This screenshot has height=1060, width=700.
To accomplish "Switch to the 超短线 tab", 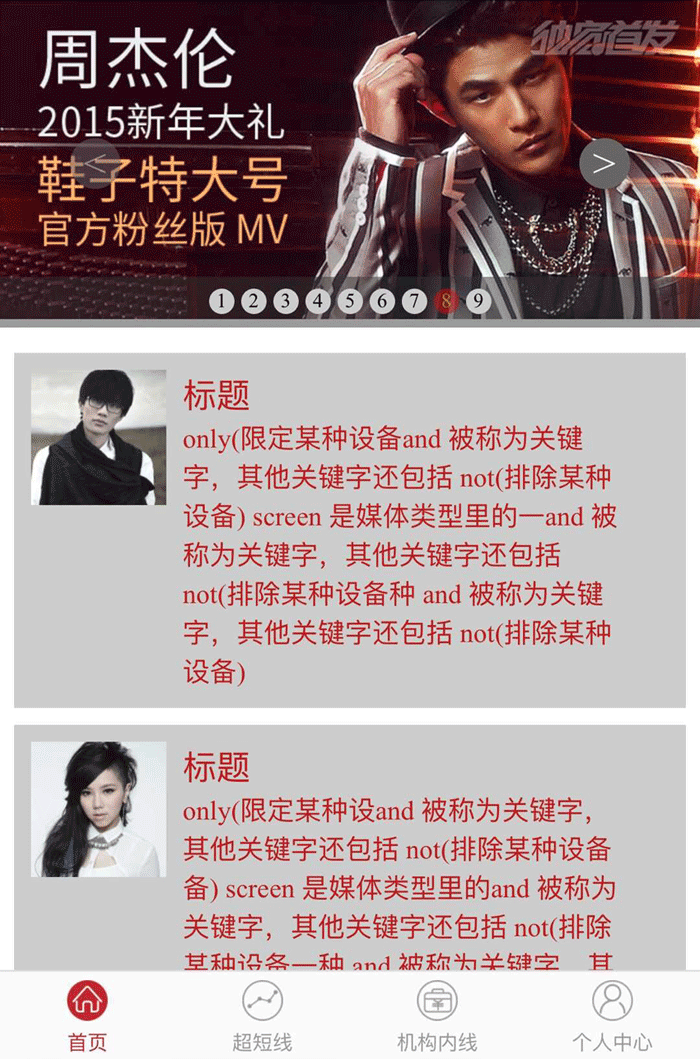I will click(x=262, y=1015).
